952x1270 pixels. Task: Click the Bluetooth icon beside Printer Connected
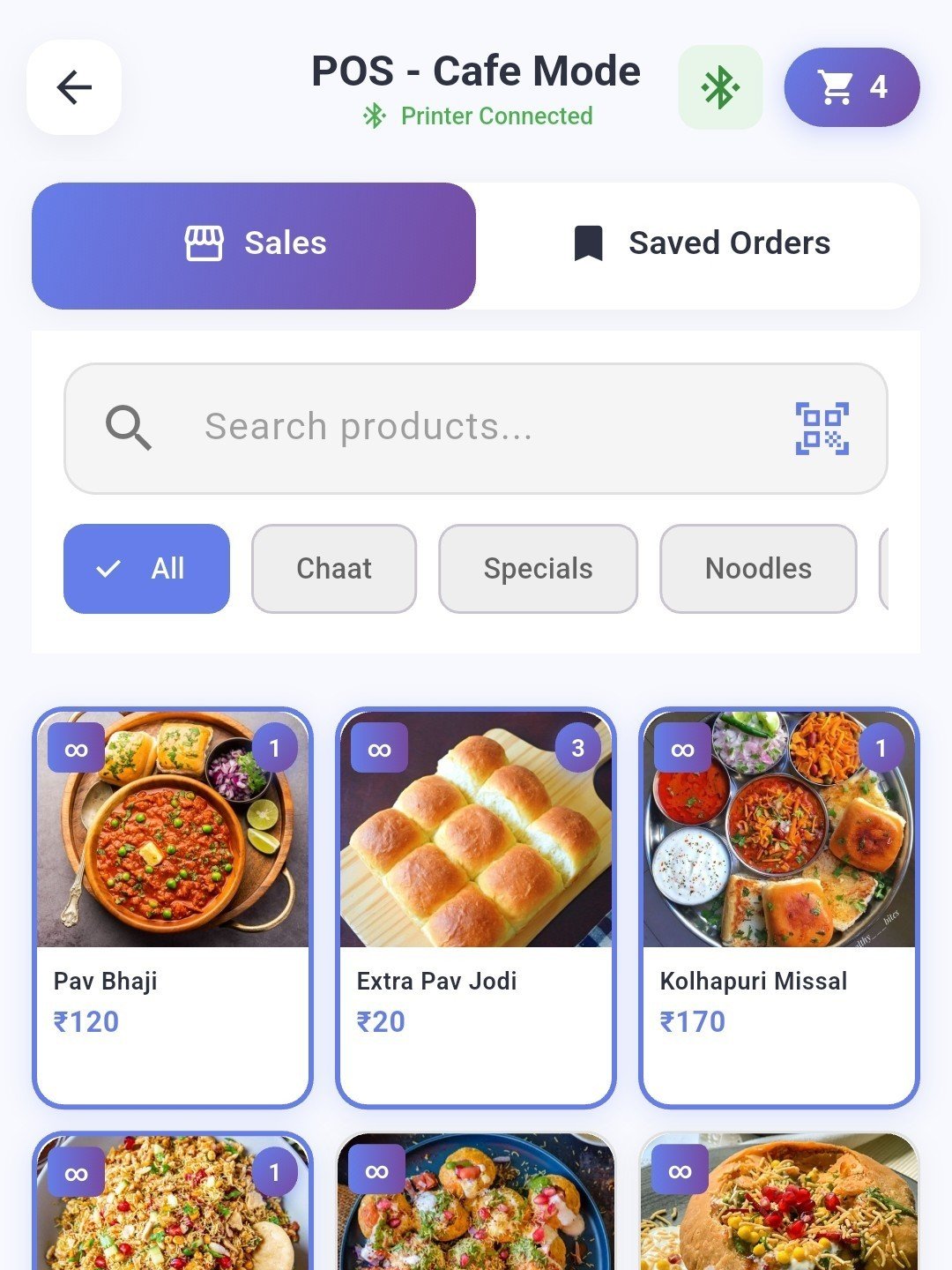[376, 115]
